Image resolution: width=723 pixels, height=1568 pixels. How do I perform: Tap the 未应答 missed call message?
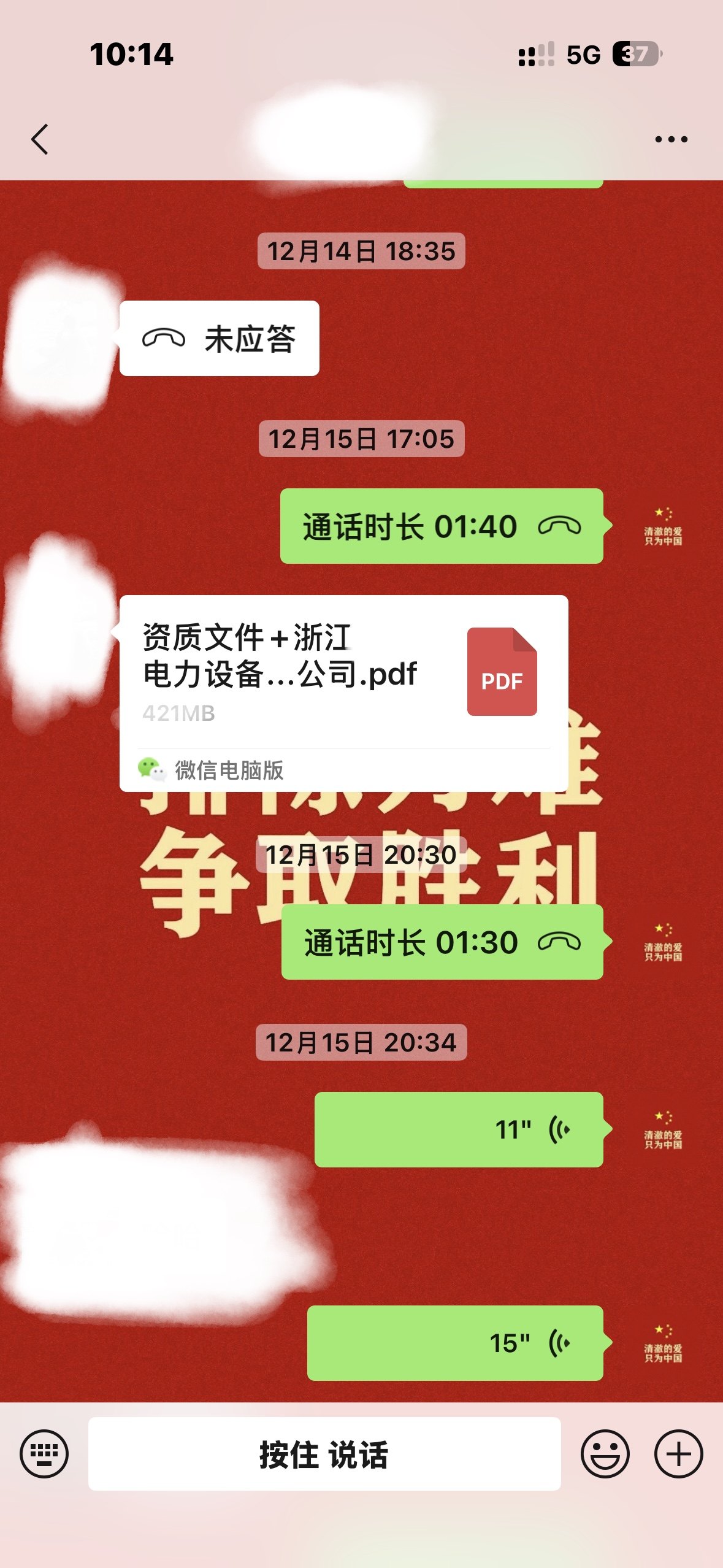[x=219, y=338]
